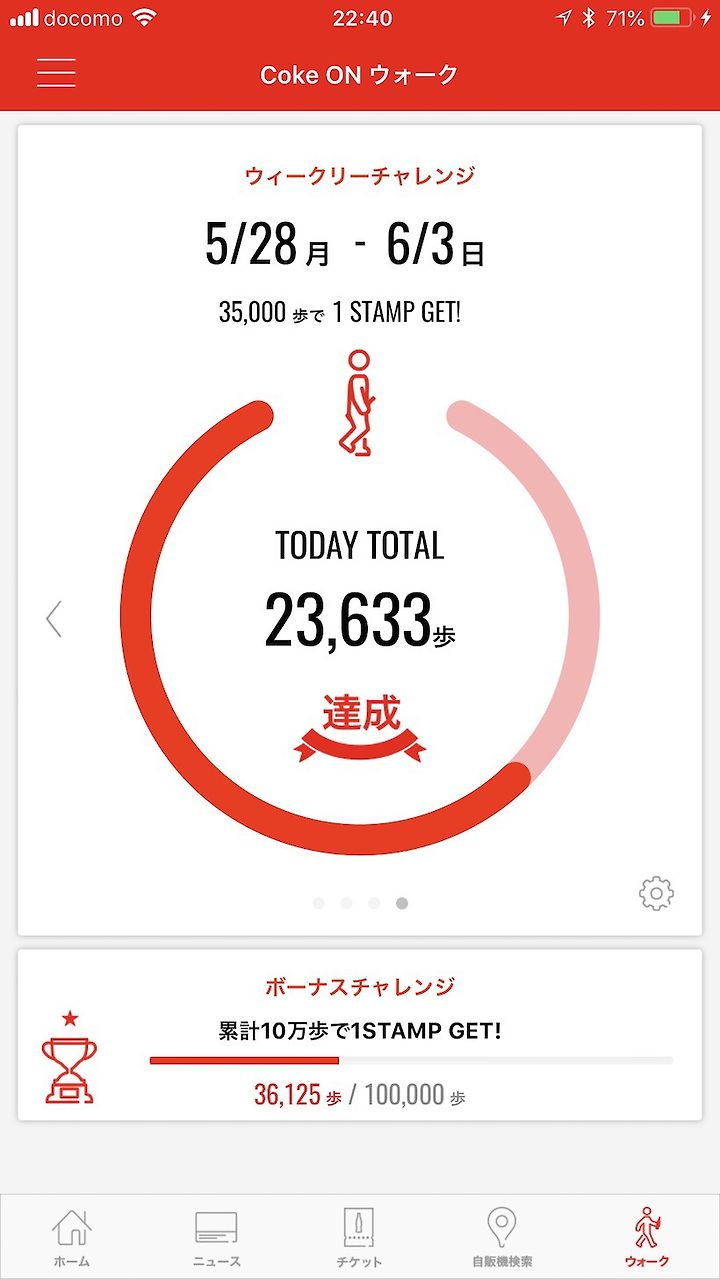Open the walk settings gear
The image size is (720, 1279).
click(x=656, y=893)
